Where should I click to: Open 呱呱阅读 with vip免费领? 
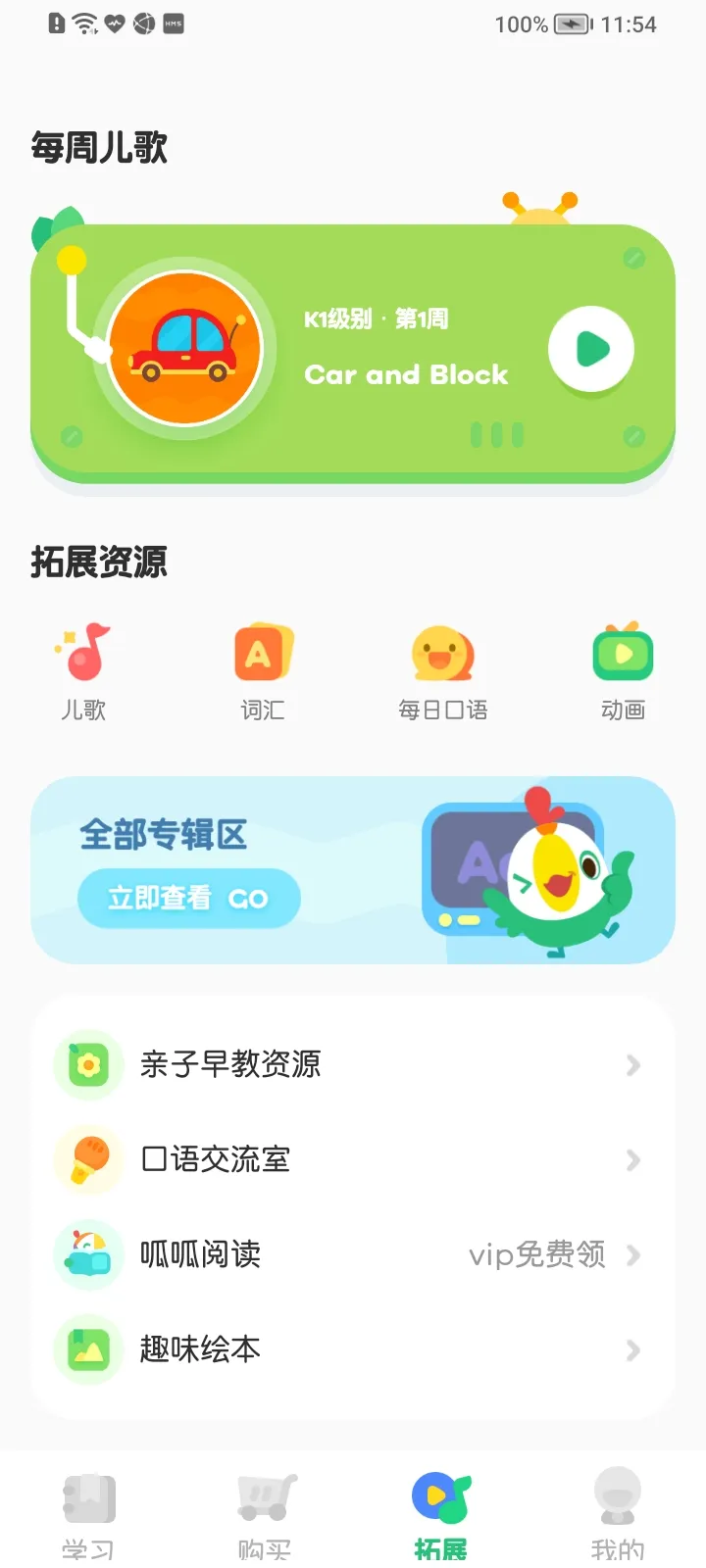pyautogui.click(x=353, y=1254)
